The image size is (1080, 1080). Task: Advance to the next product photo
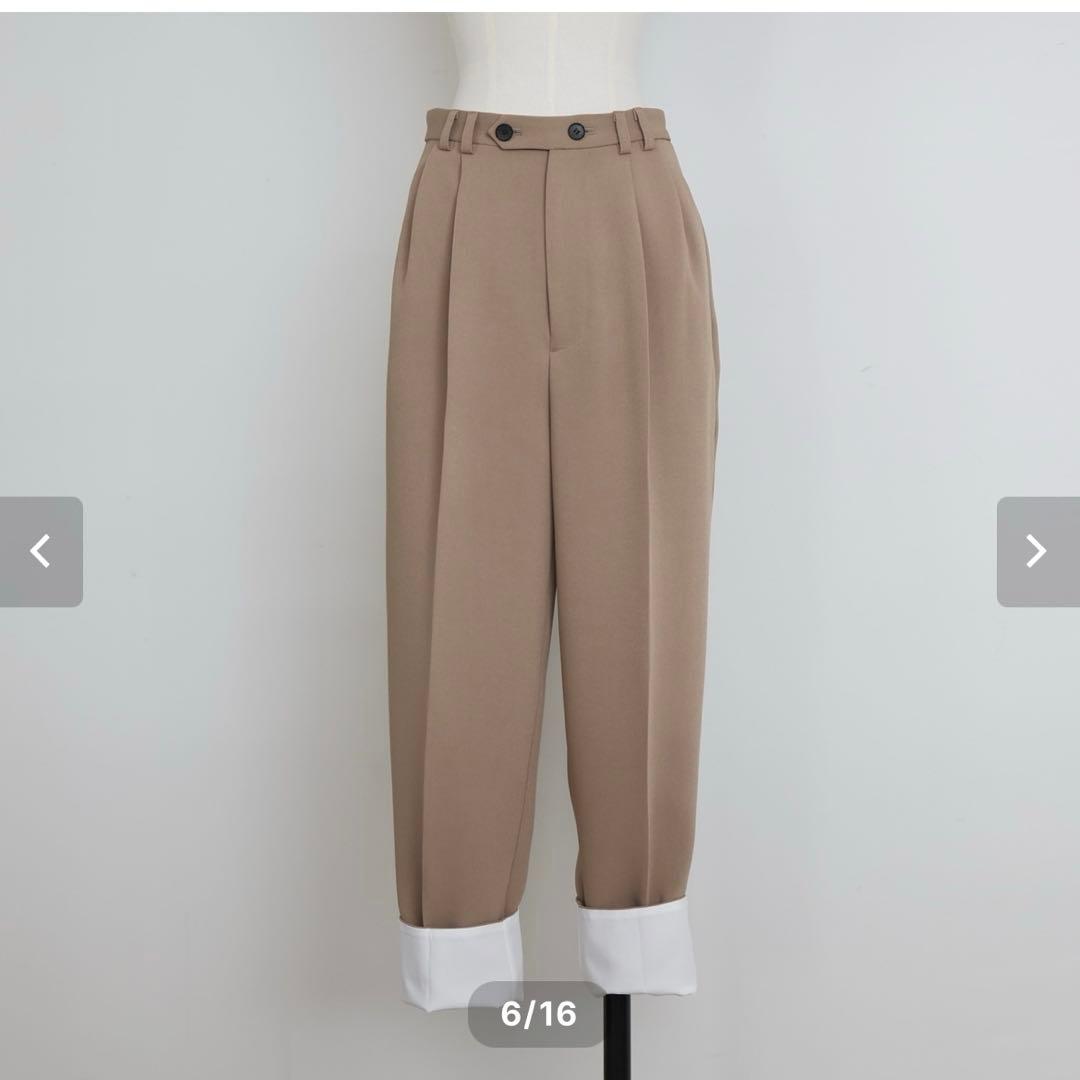click(1037, 551)
